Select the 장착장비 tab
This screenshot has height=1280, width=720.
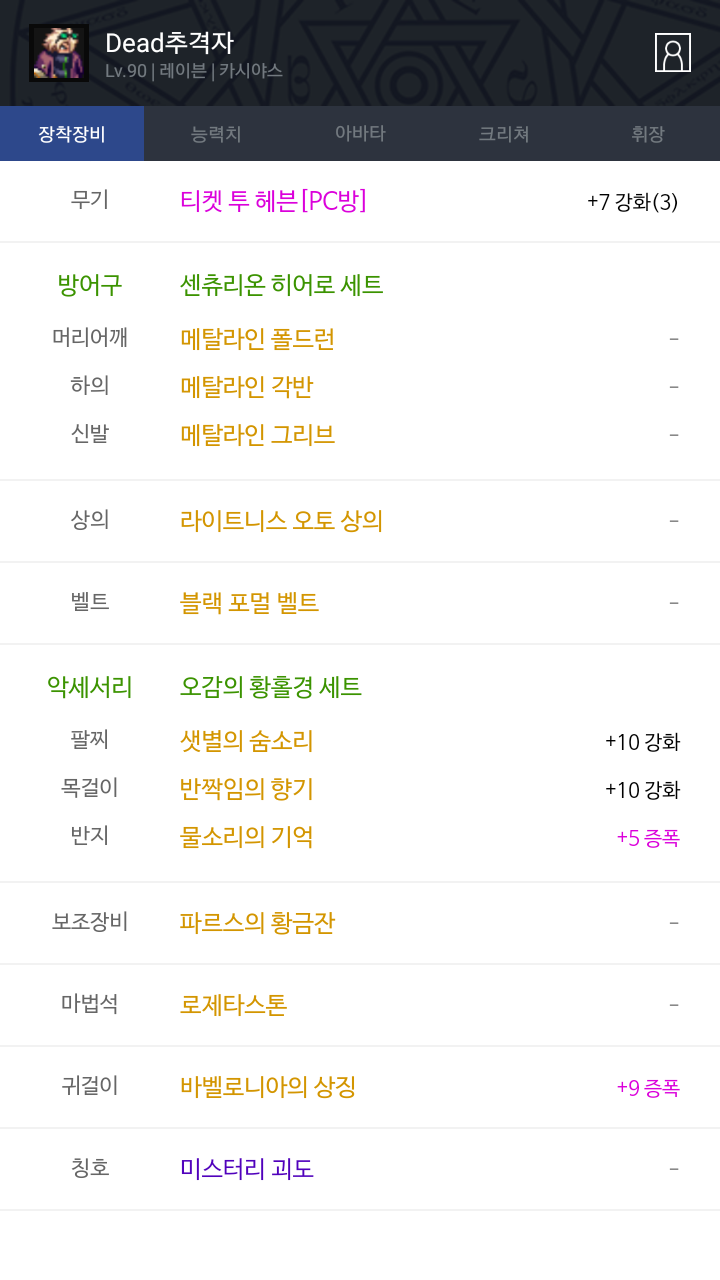72,134
